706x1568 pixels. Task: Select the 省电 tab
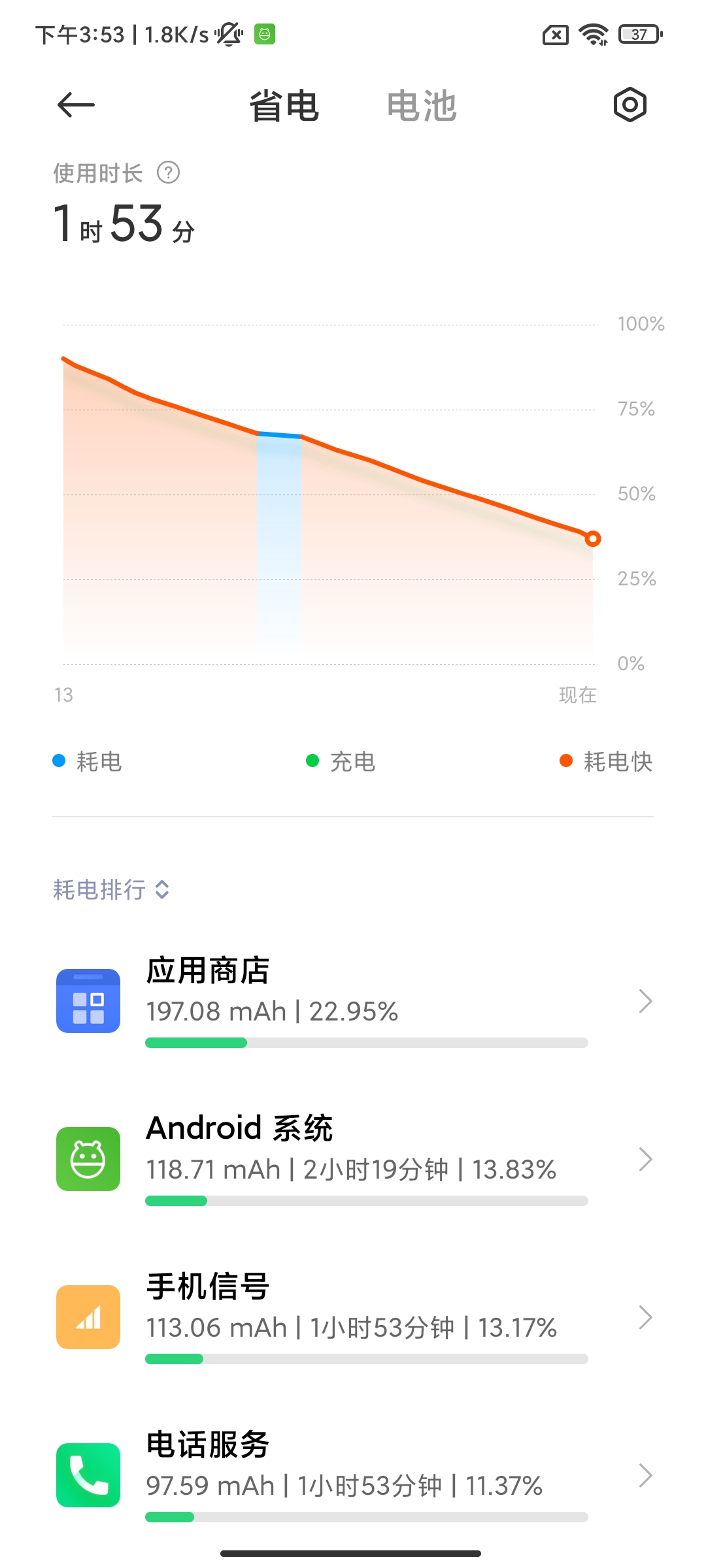(x=284, y=106)
